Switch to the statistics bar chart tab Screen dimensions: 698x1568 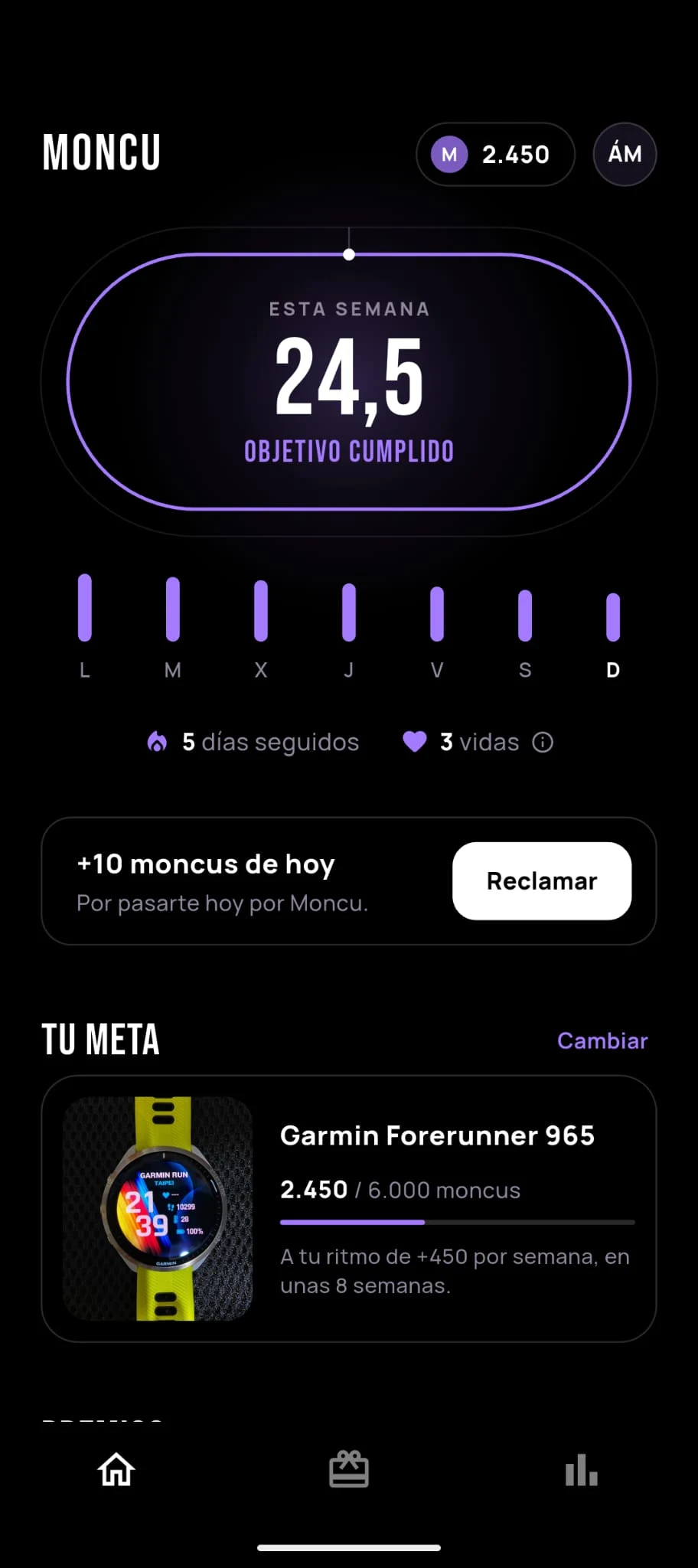581,1470
